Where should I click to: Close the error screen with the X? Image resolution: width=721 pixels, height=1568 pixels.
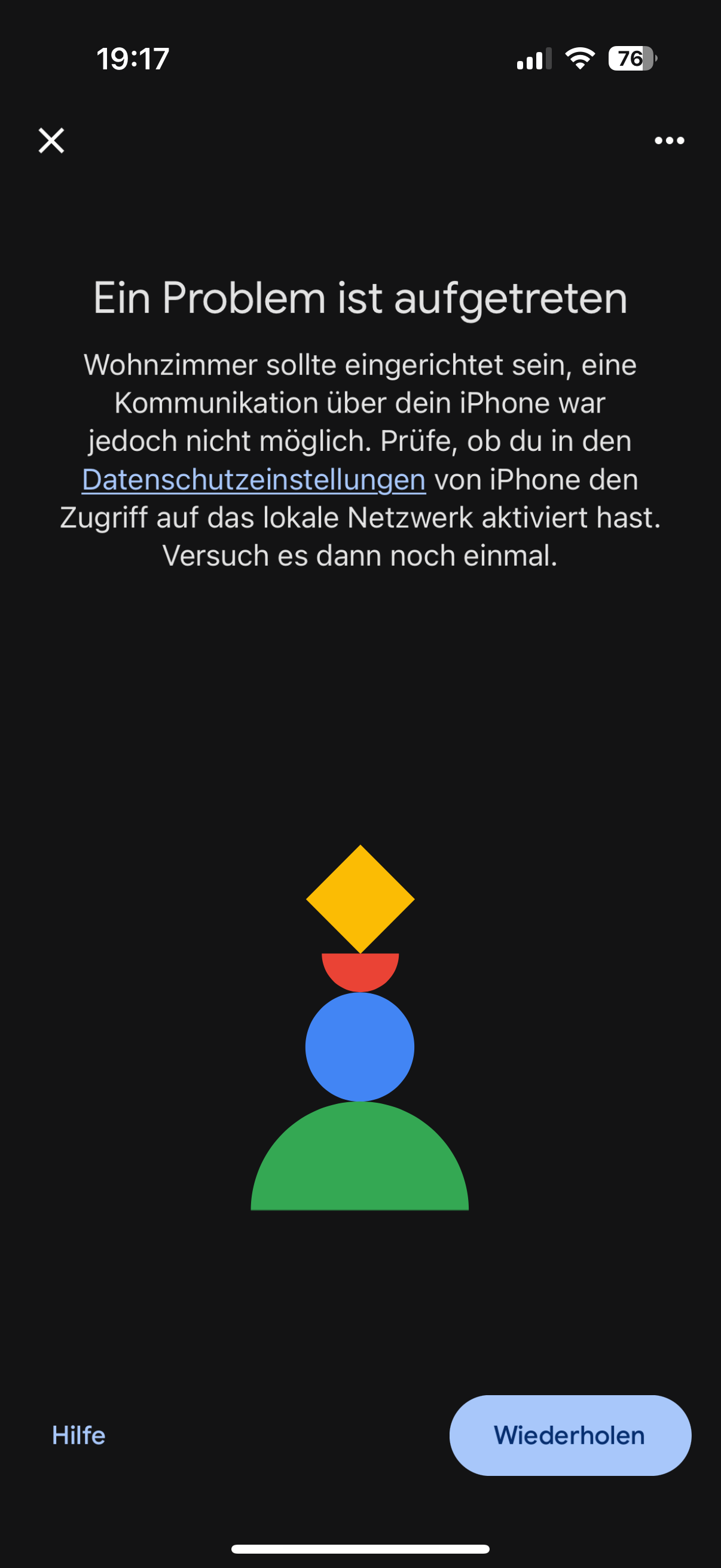coord(51,141)
